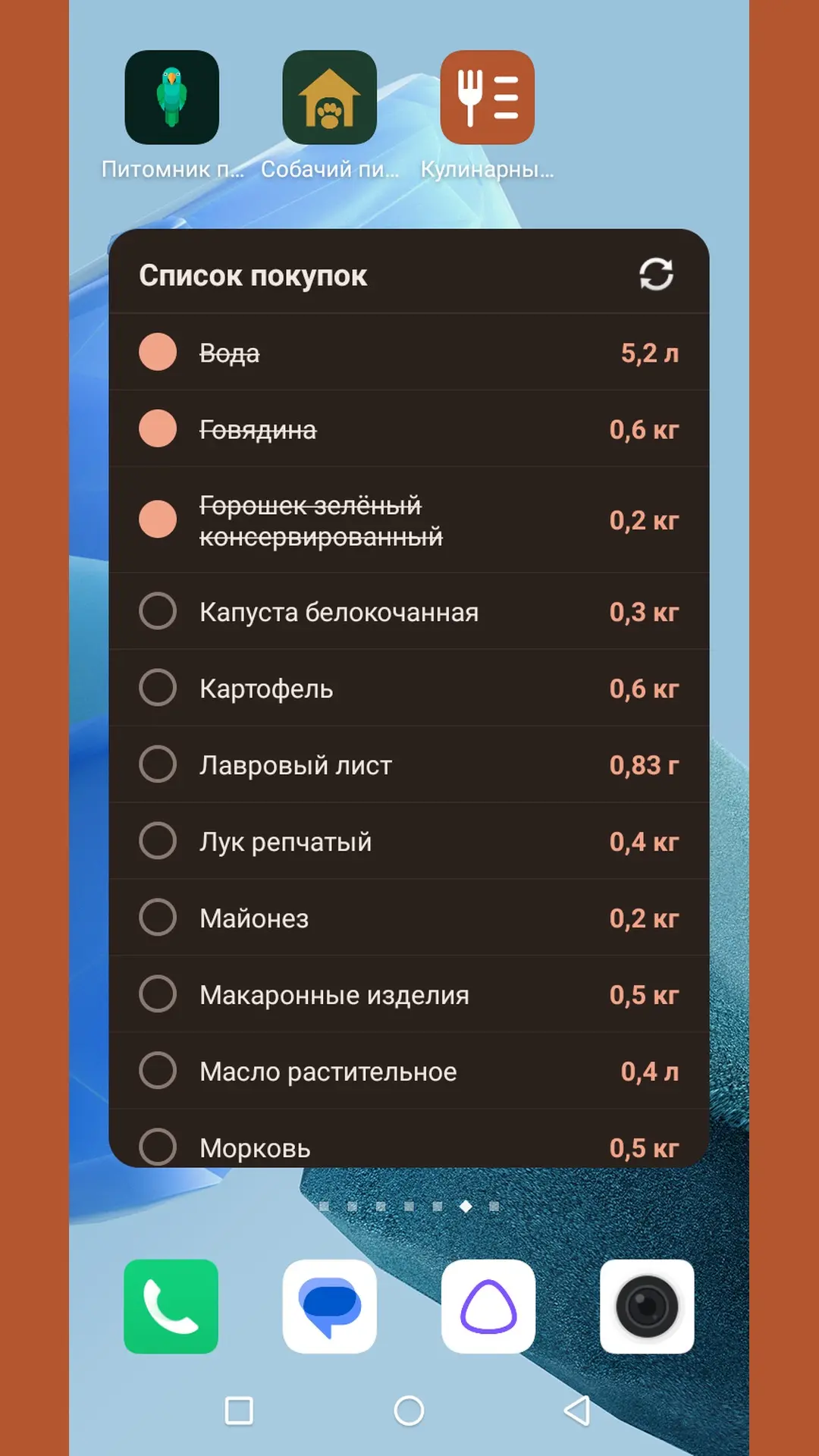Viewport: 819px width, 1456px height.
Task: Open the Питомник parrot app
Action: pyautogui.click(x=172, y=98)
